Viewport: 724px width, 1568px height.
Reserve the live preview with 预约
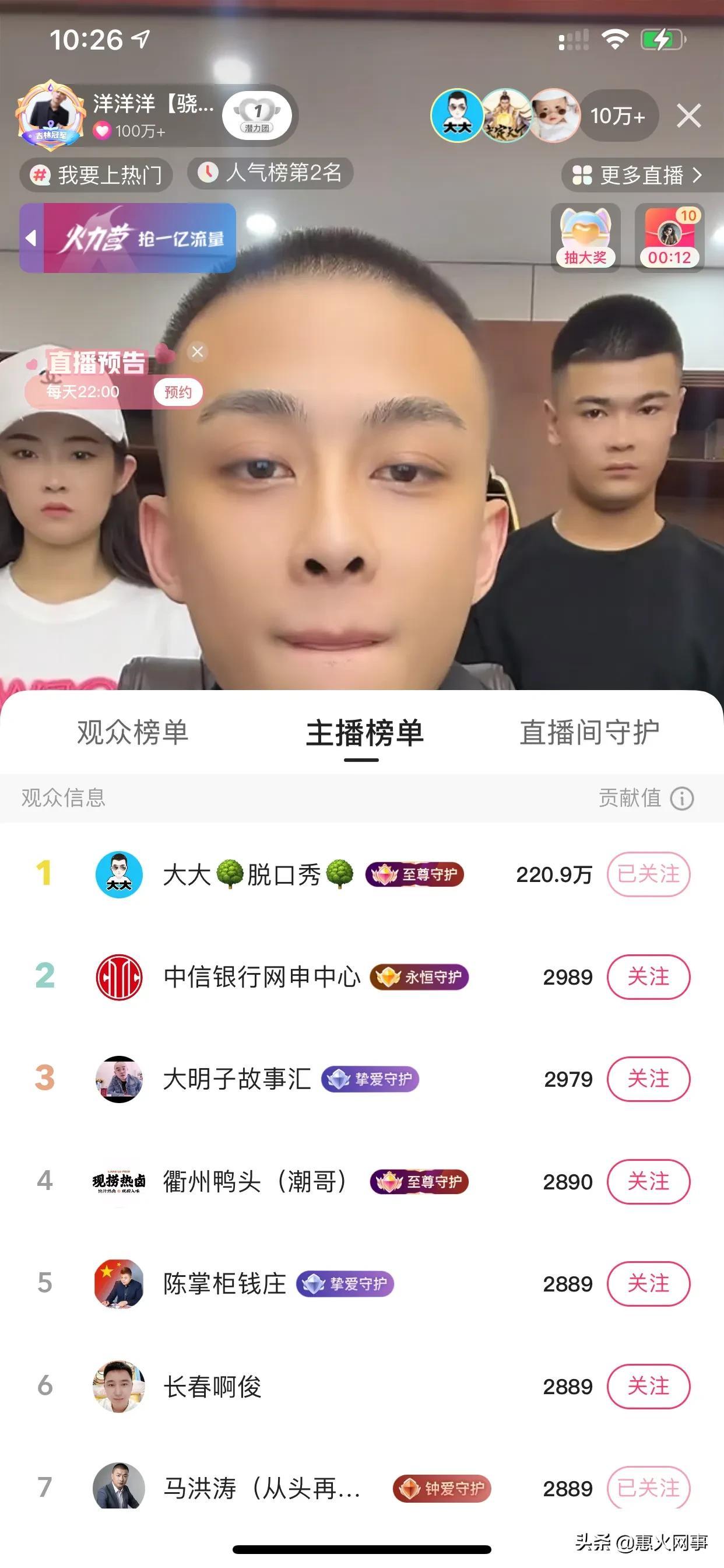[x=178, y=392]
